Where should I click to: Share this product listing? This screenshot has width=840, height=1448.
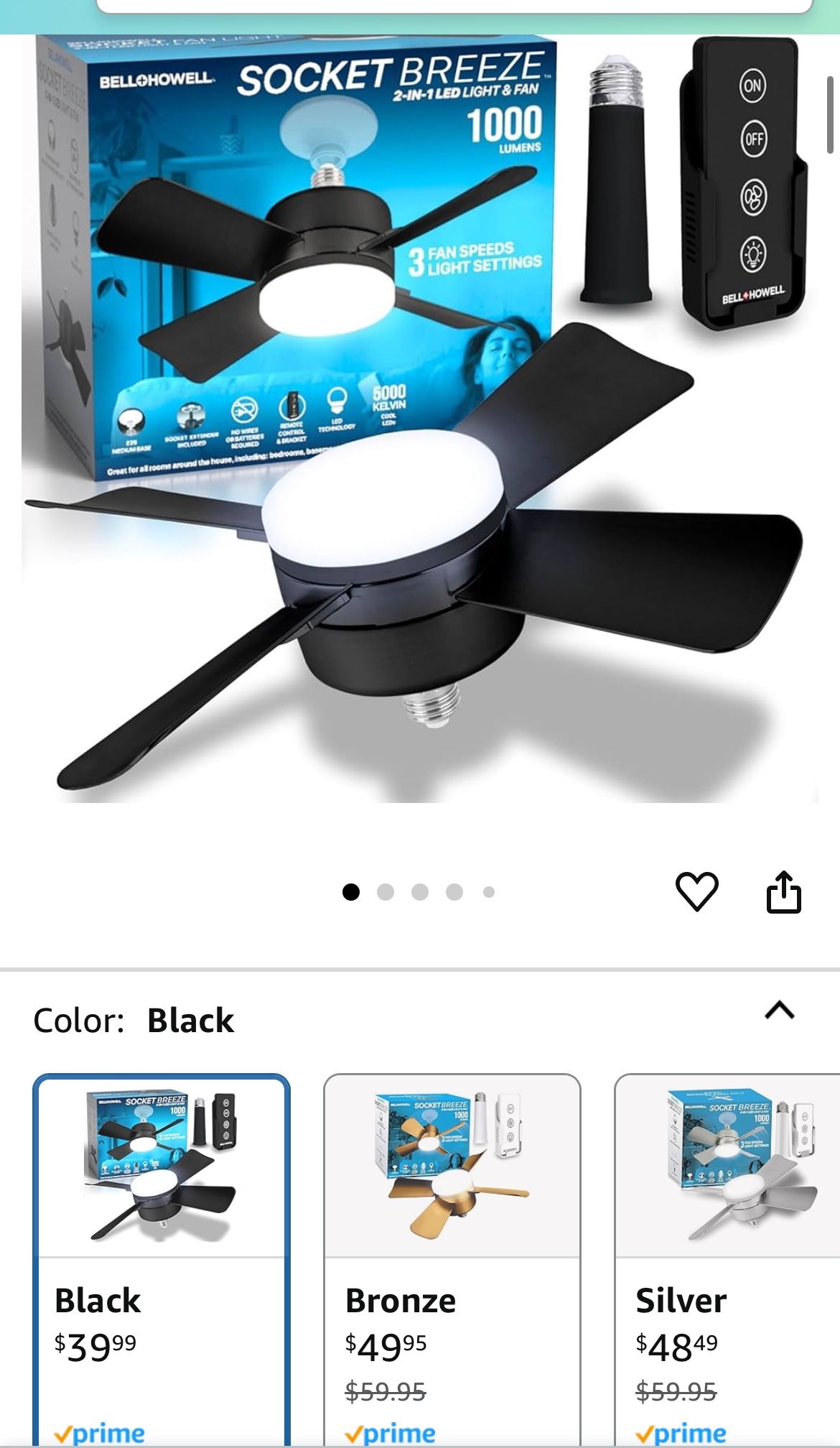coord(783,891)
